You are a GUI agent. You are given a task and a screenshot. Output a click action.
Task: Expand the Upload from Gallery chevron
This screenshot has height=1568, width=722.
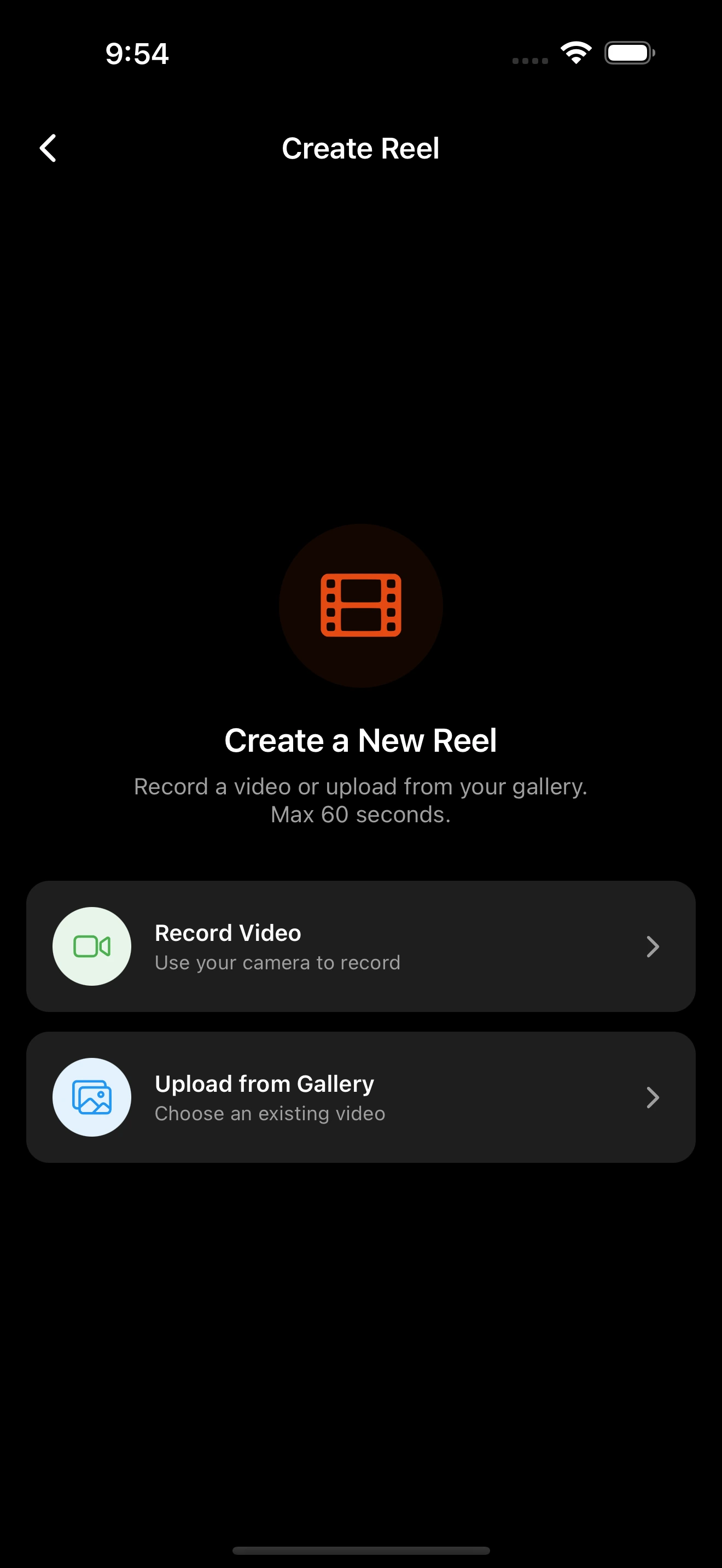(x=653, y=1097)
